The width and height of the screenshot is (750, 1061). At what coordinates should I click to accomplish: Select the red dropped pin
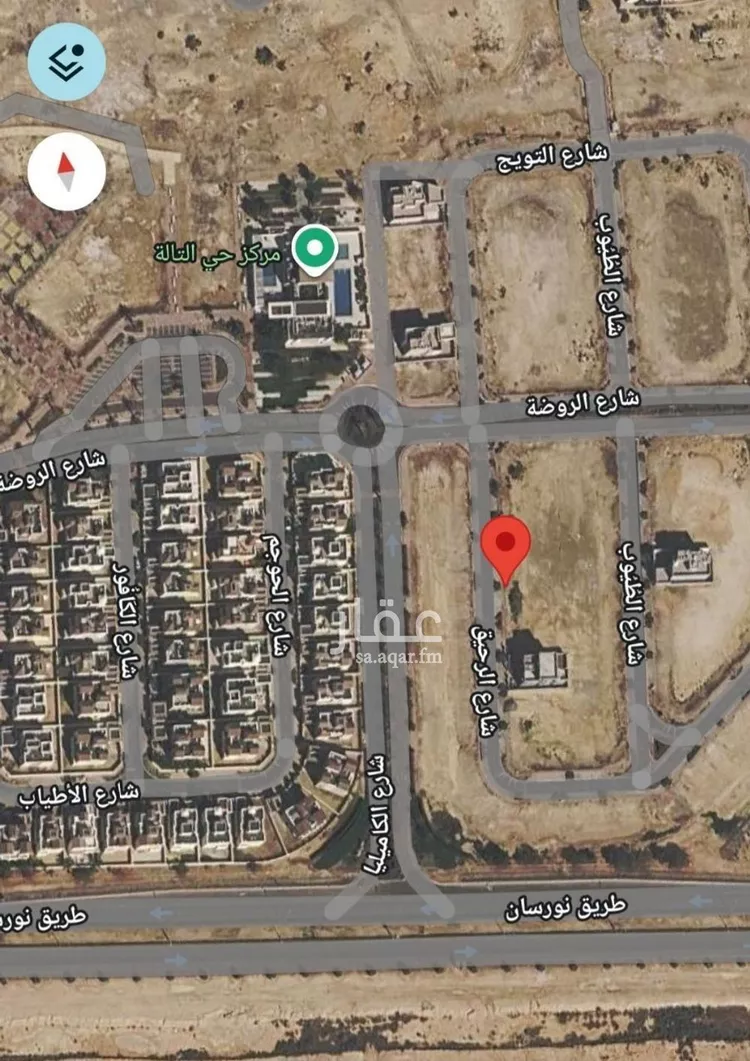click(x=506, y=545)
